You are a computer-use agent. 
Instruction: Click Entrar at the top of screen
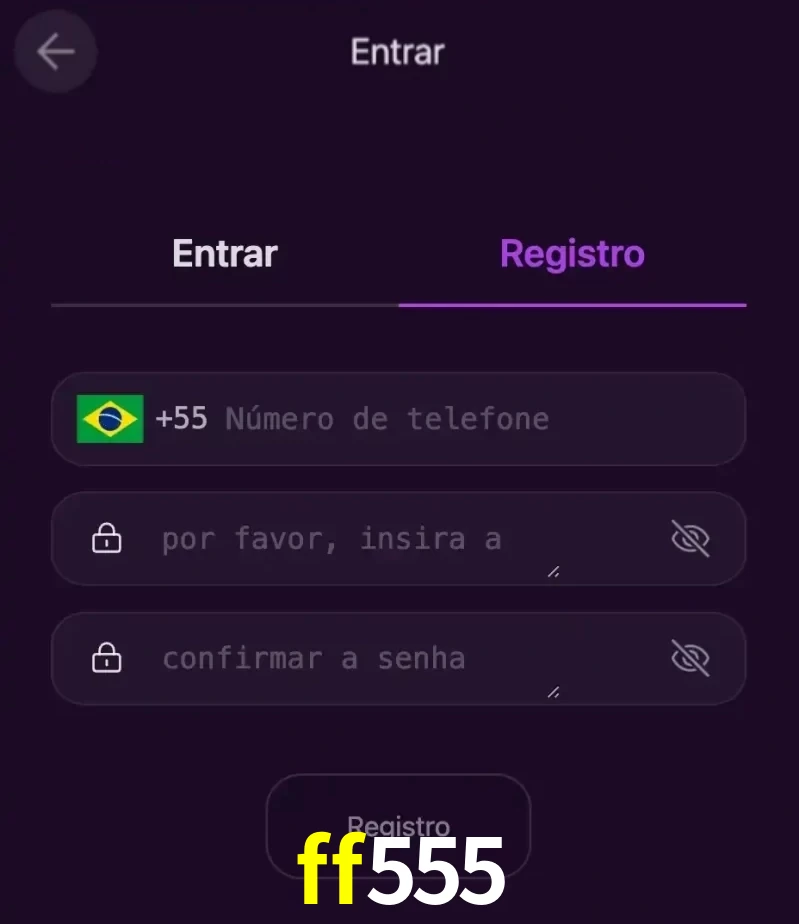coord(397,52)
